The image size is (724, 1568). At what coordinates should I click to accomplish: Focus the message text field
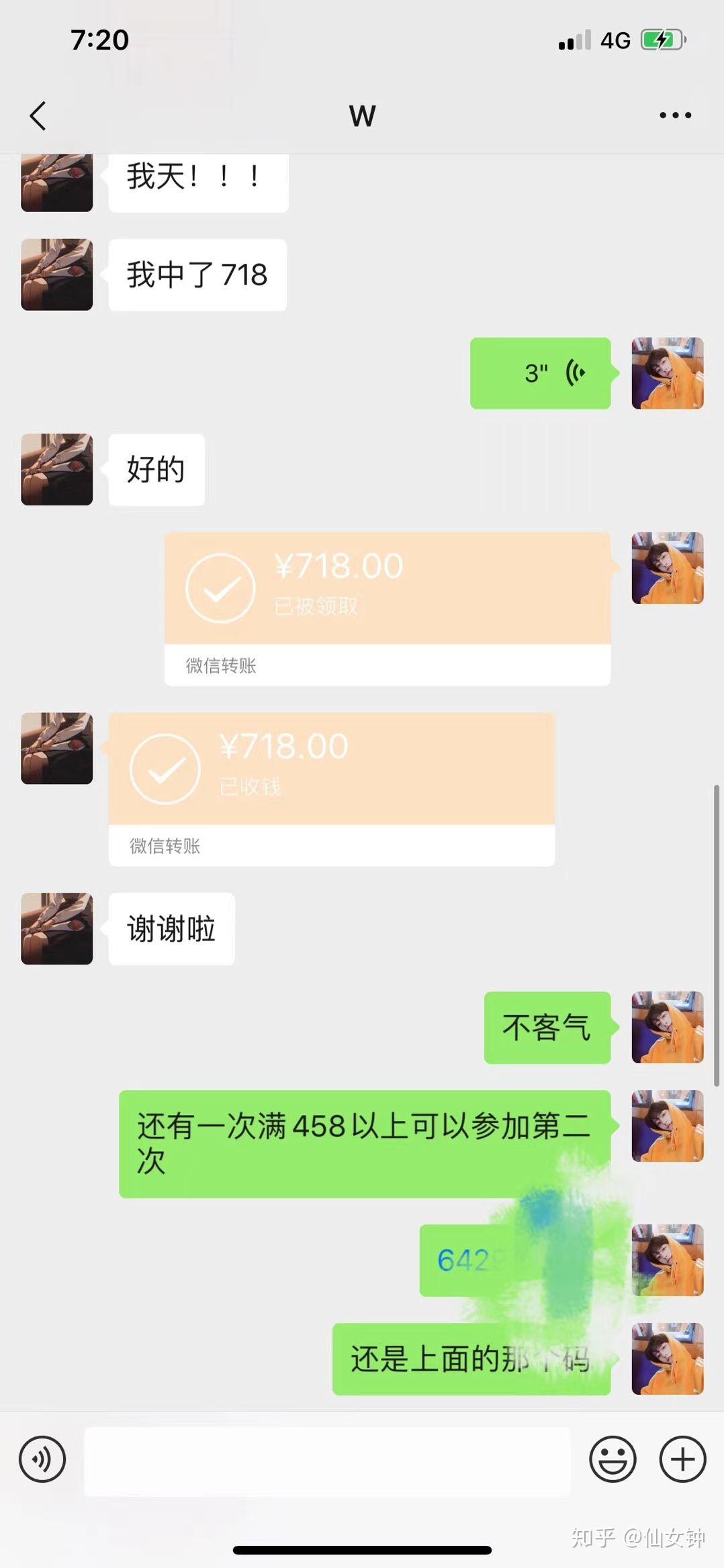point(327,1461)
